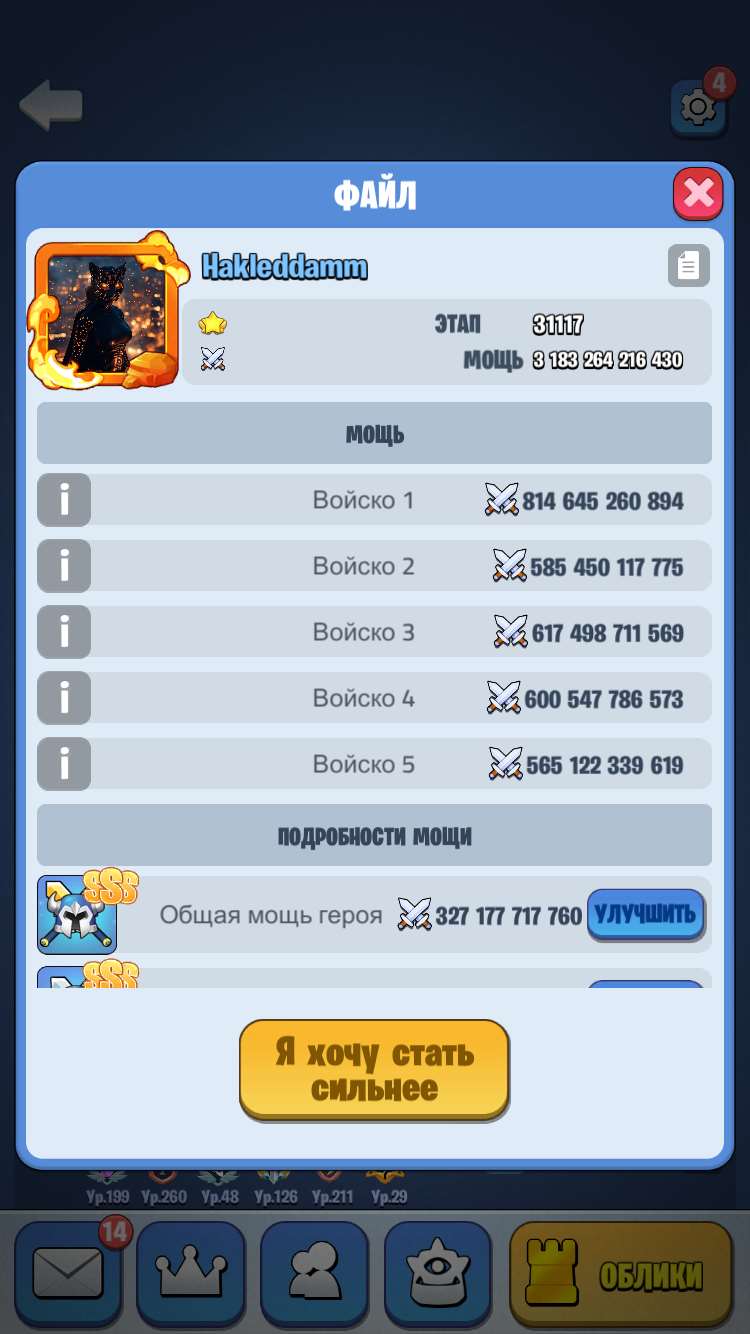Open the mail inbox
The image size is (750, 1334).
click(x=68, y=1272)
